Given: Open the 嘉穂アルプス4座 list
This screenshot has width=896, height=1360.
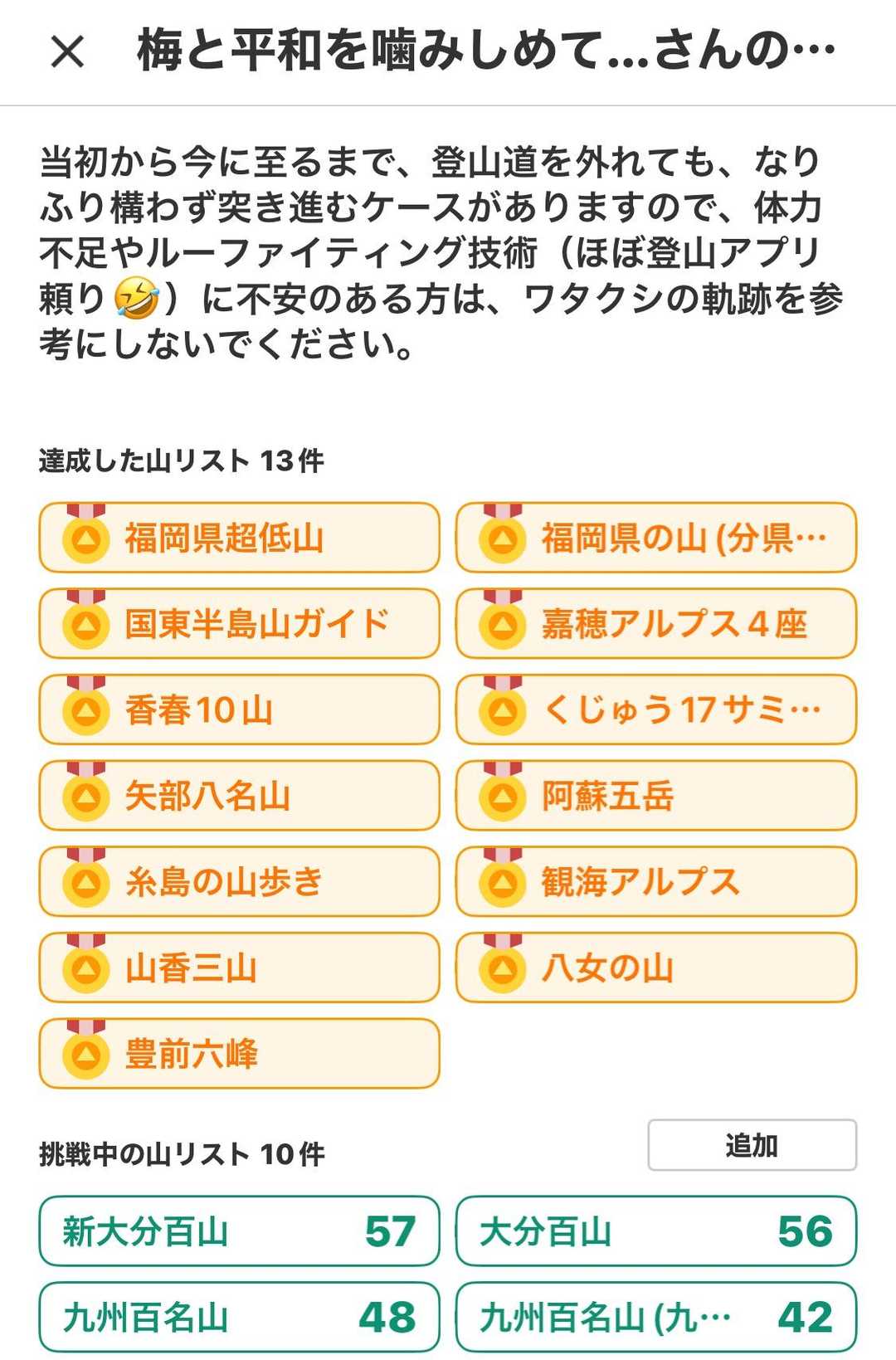Looking at the screenshot, I should pos(655,624).
